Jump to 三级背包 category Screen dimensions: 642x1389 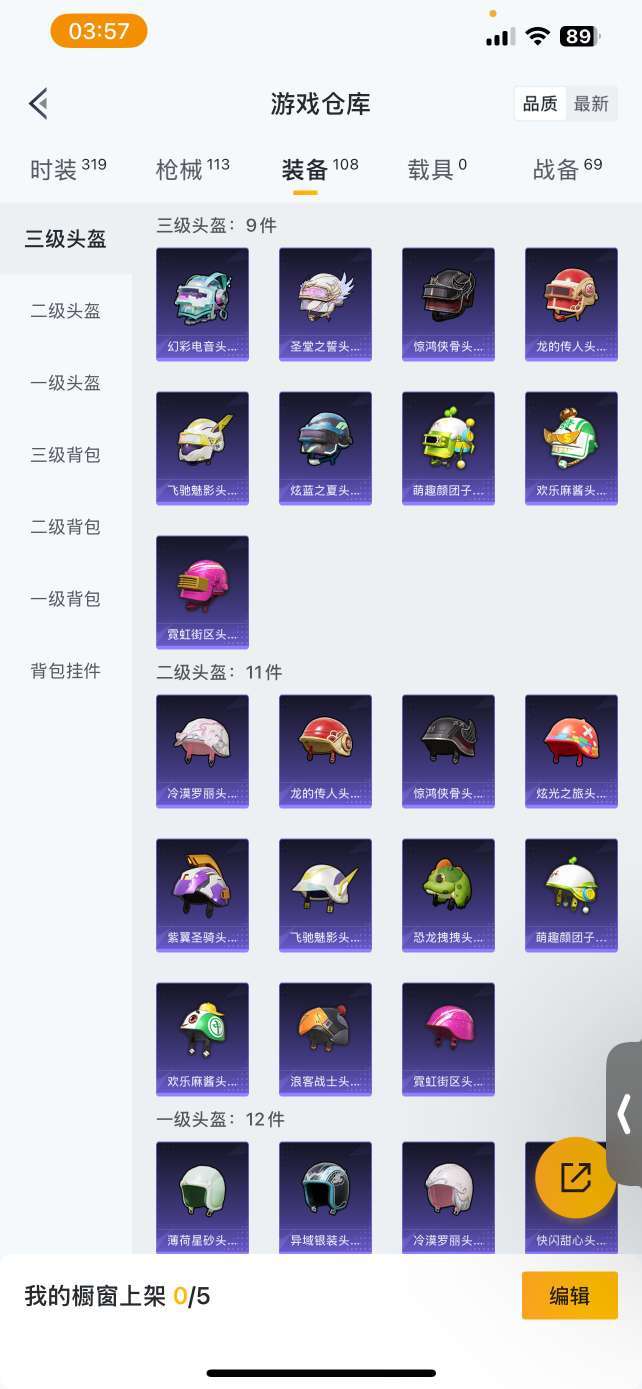tap(66, 455)
